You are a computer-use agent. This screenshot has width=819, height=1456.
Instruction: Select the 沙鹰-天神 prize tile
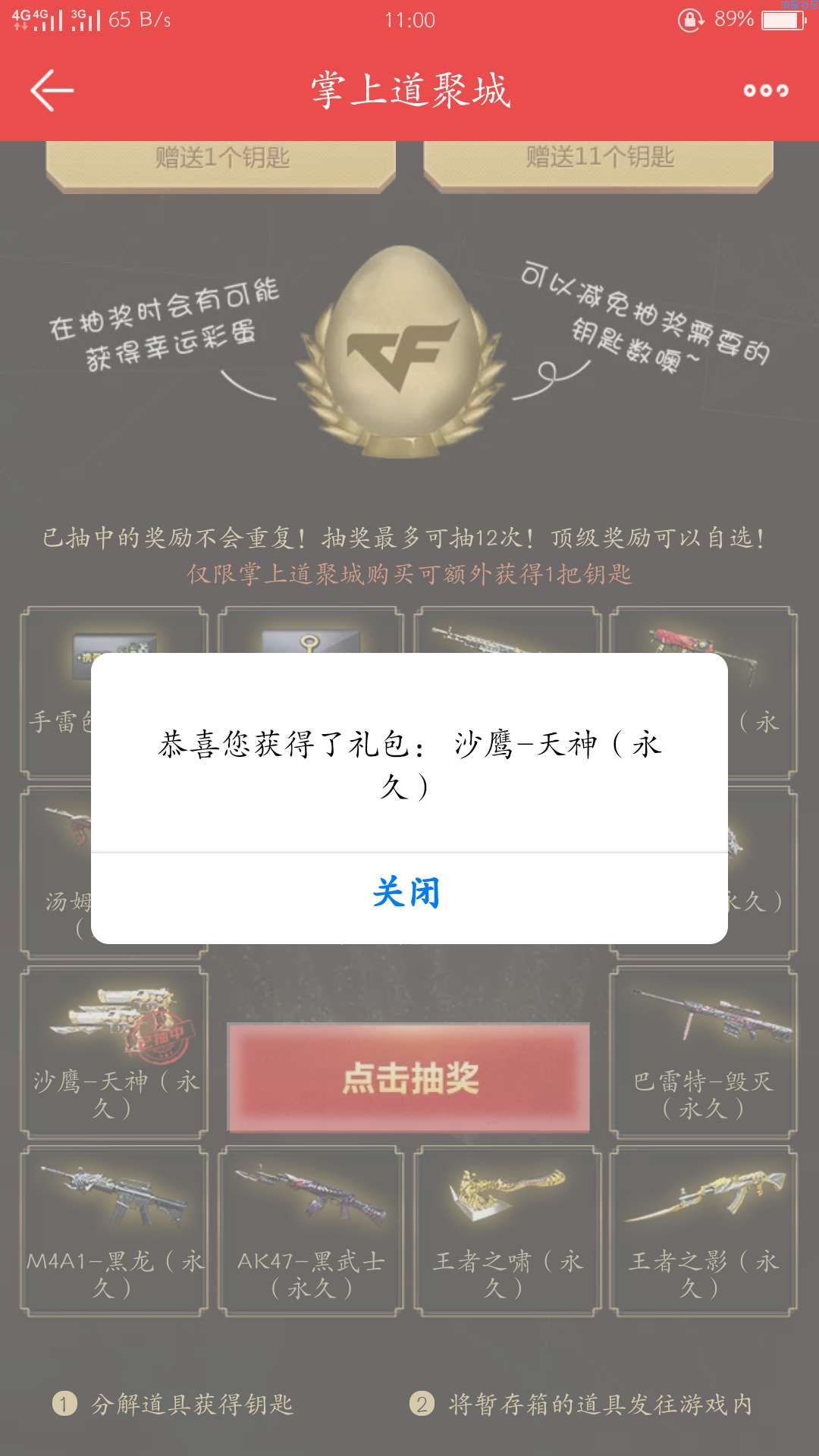(115, 1053)
